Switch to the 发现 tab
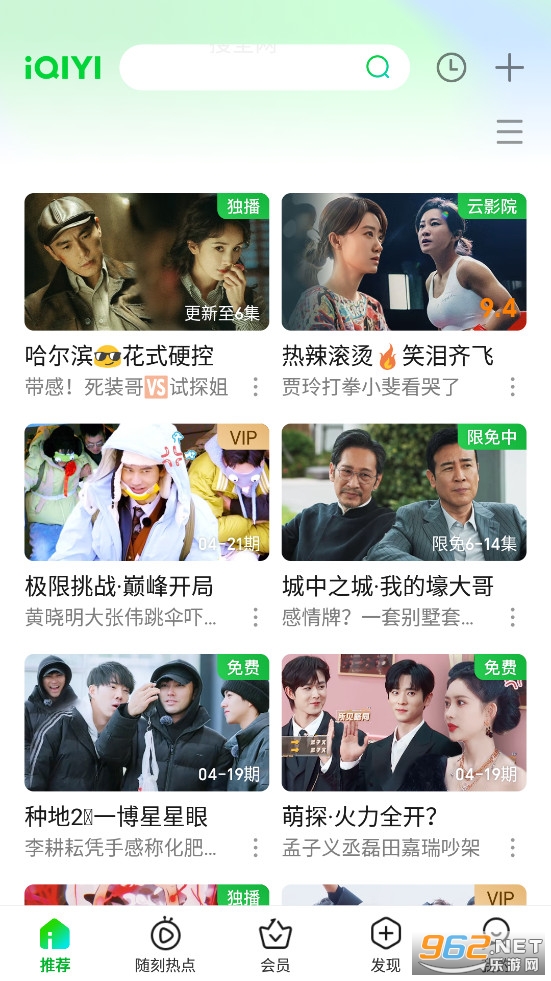Viewport: 551px width, 981px height. tap(385, 945)
